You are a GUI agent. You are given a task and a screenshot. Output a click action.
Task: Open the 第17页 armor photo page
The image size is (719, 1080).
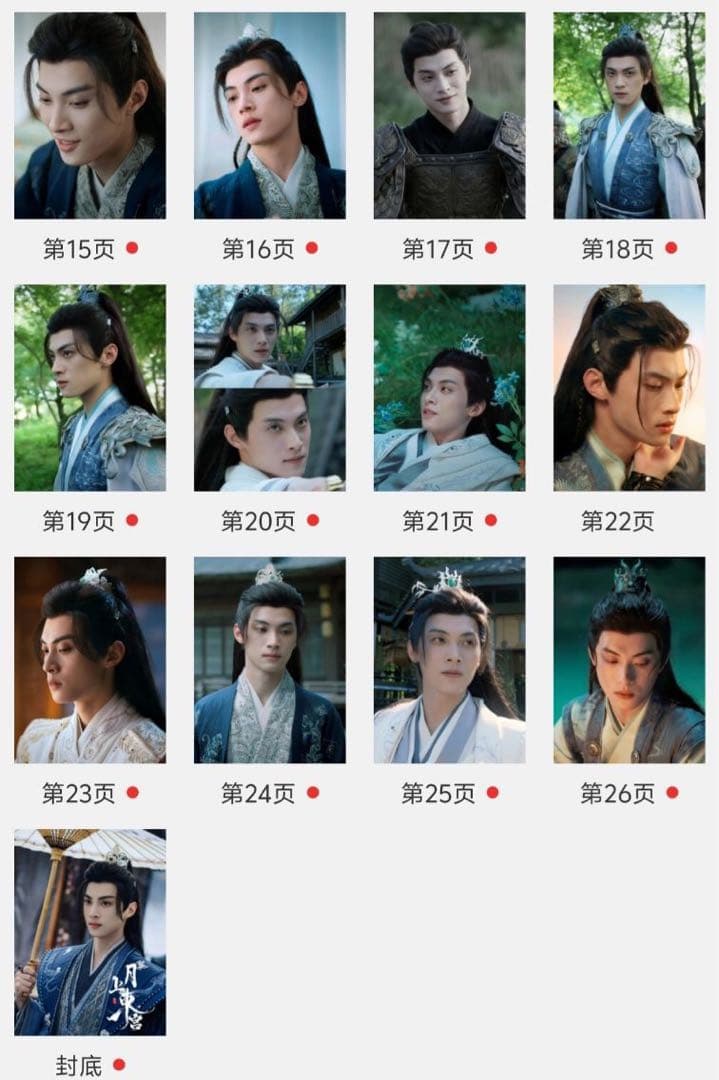click(x=449, y=115)
